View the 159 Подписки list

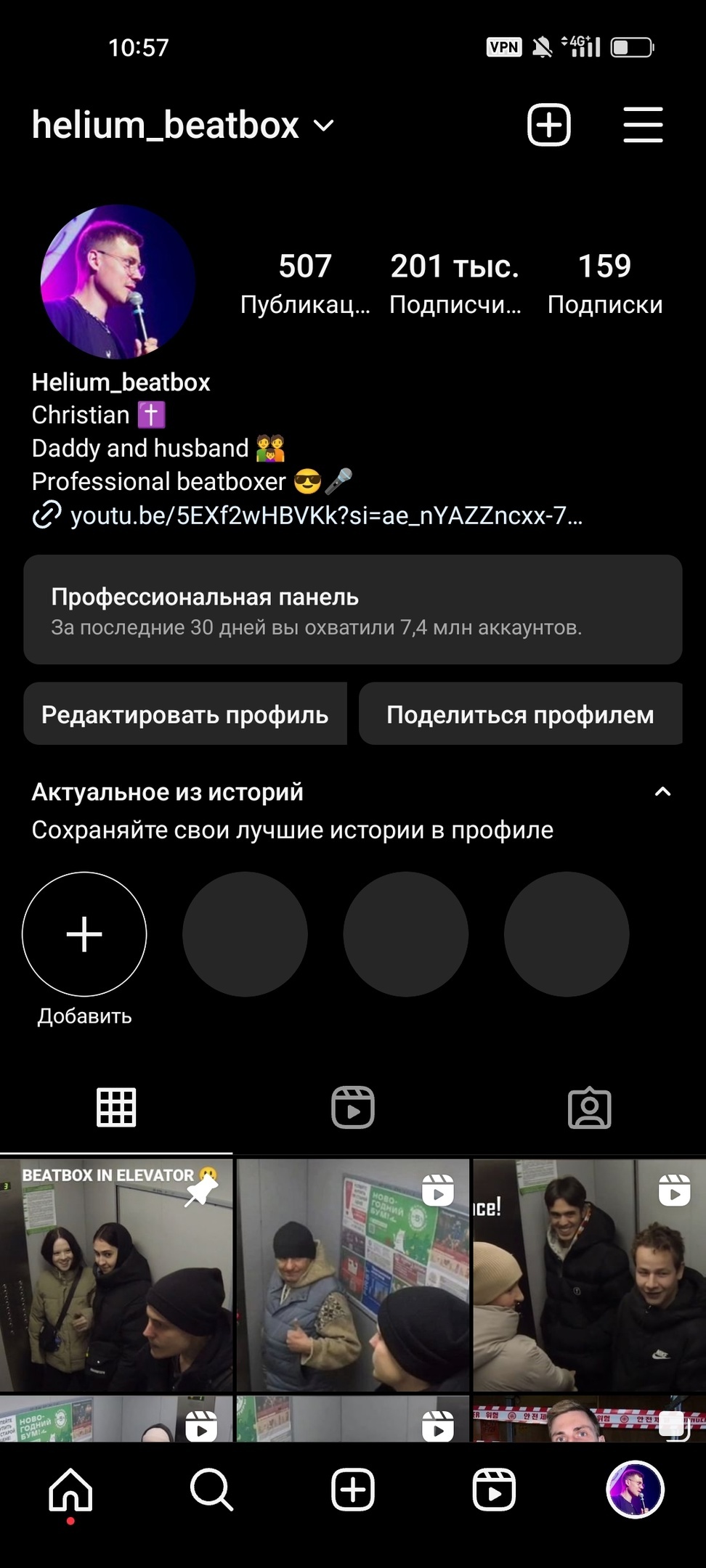(x=605, y=283)
